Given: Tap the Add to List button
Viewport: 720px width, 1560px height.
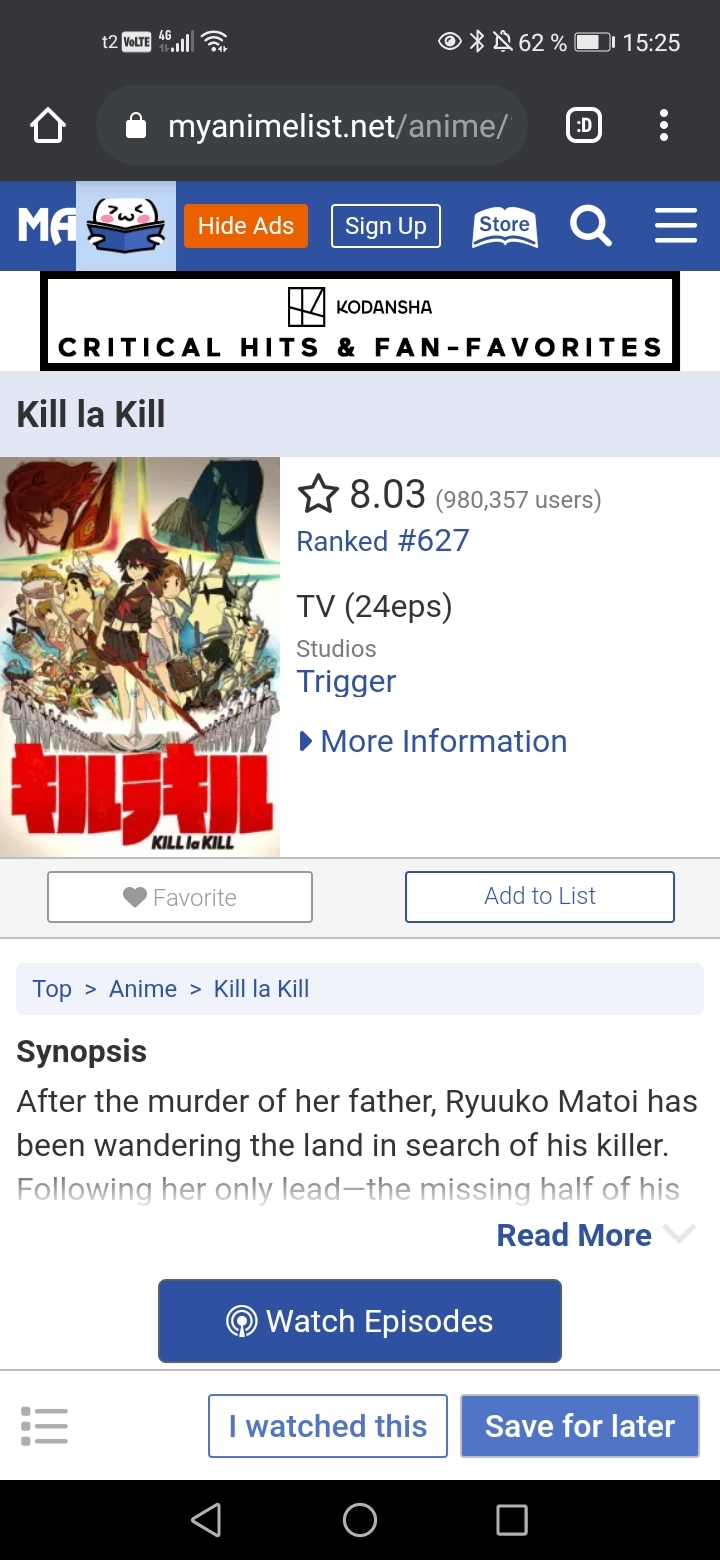Looking at the screenshot, I should point(540,896).
